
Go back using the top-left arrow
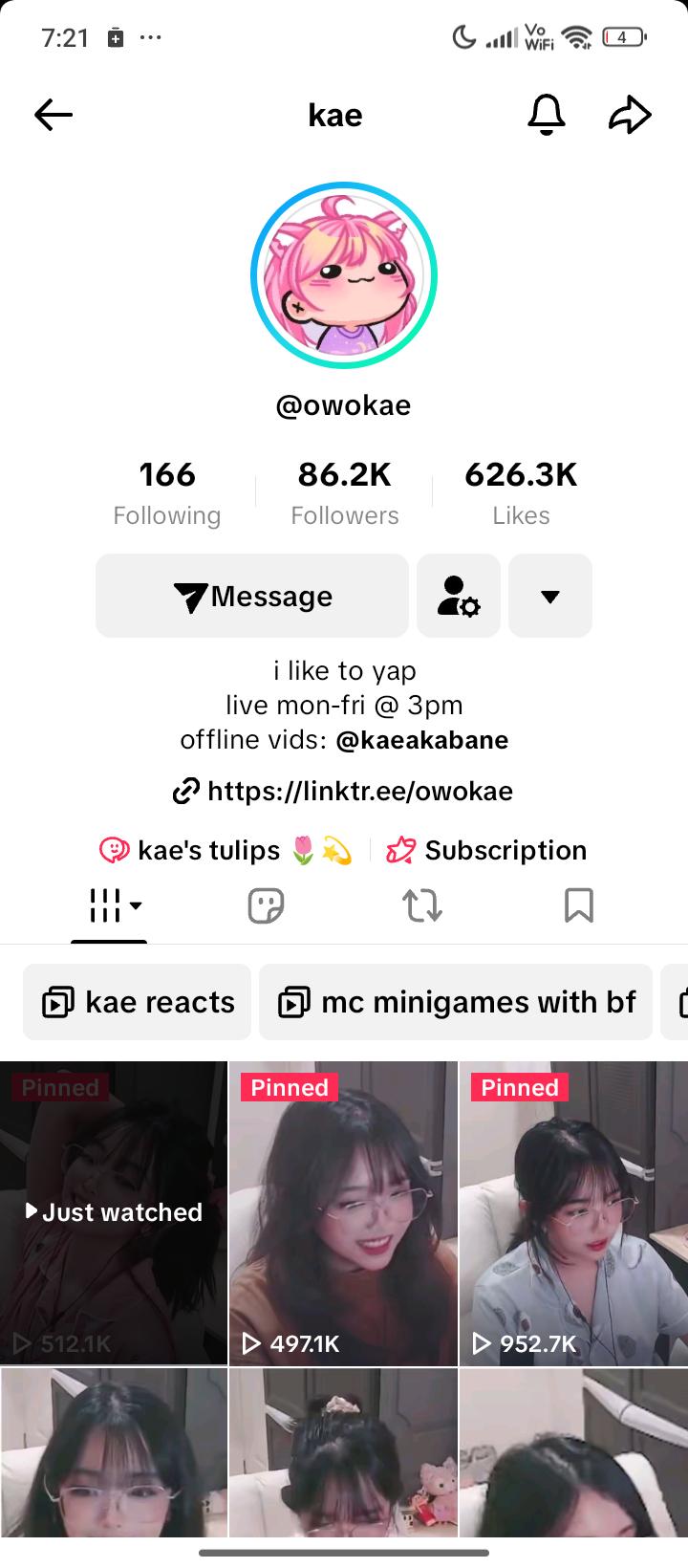pos(54,116)
